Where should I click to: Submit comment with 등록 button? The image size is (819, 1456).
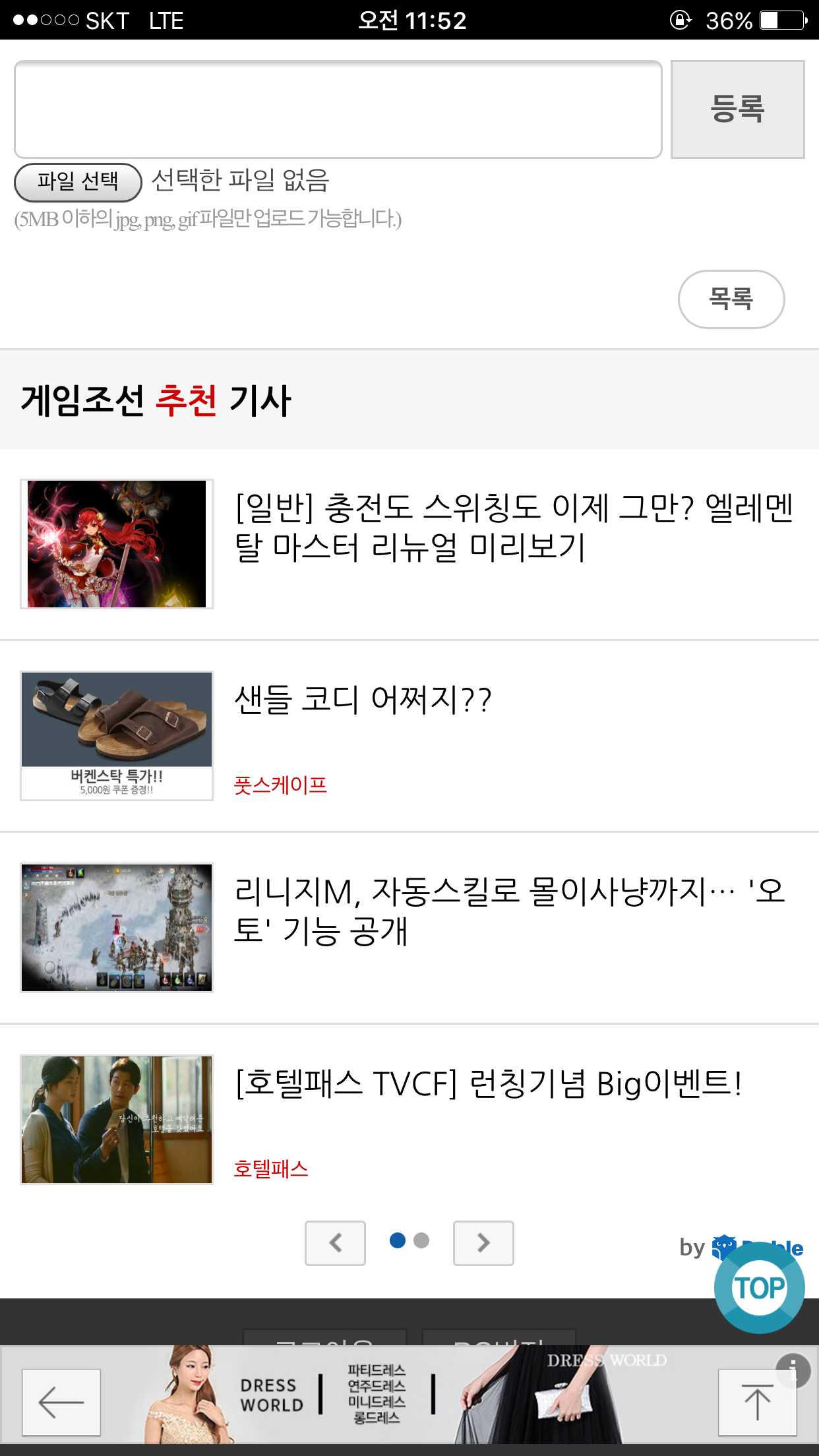click(737, 109)
